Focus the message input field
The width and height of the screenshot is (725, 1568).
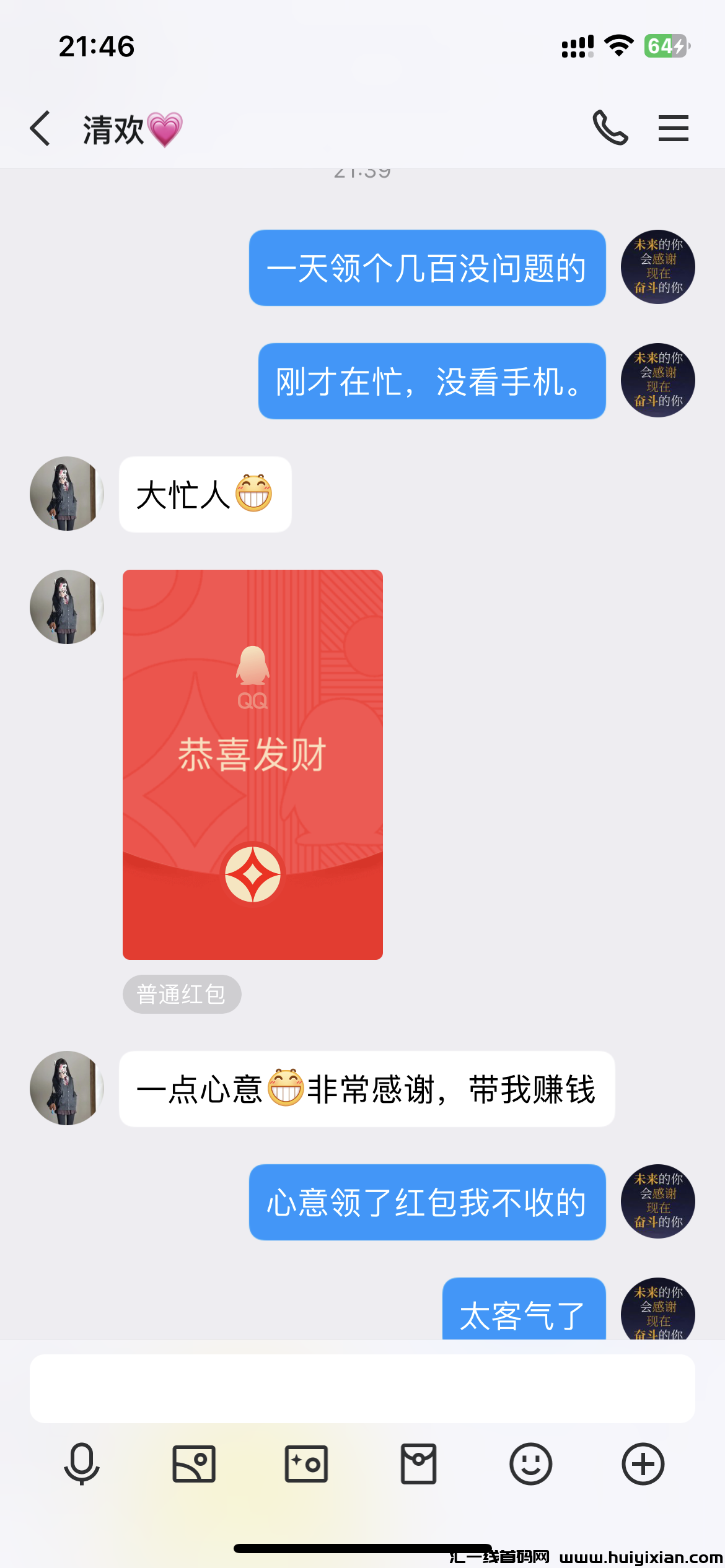pyautogui.click(x=362, y=1388)
